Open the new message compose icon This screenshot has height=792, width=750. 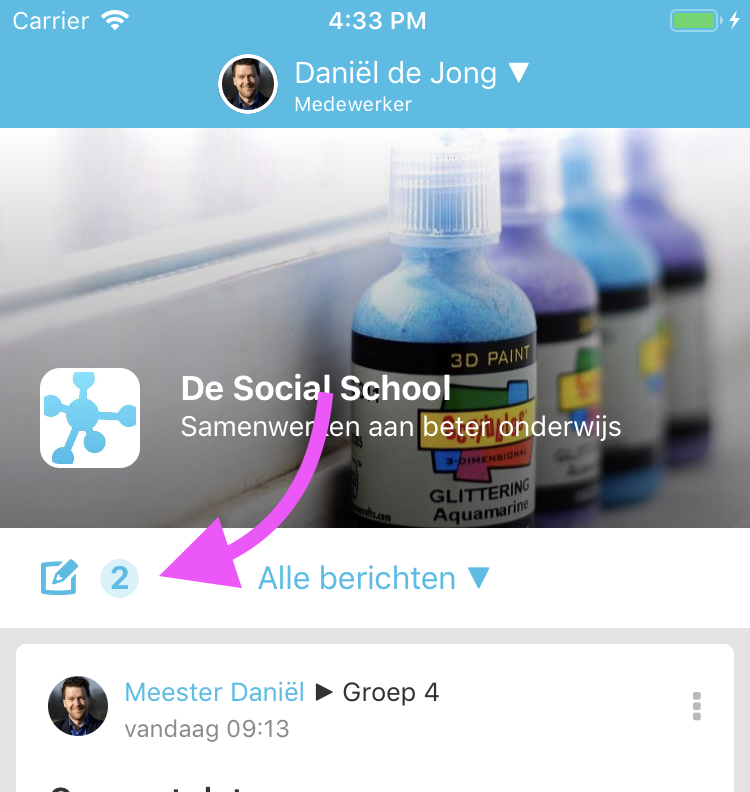pos(58,578)
